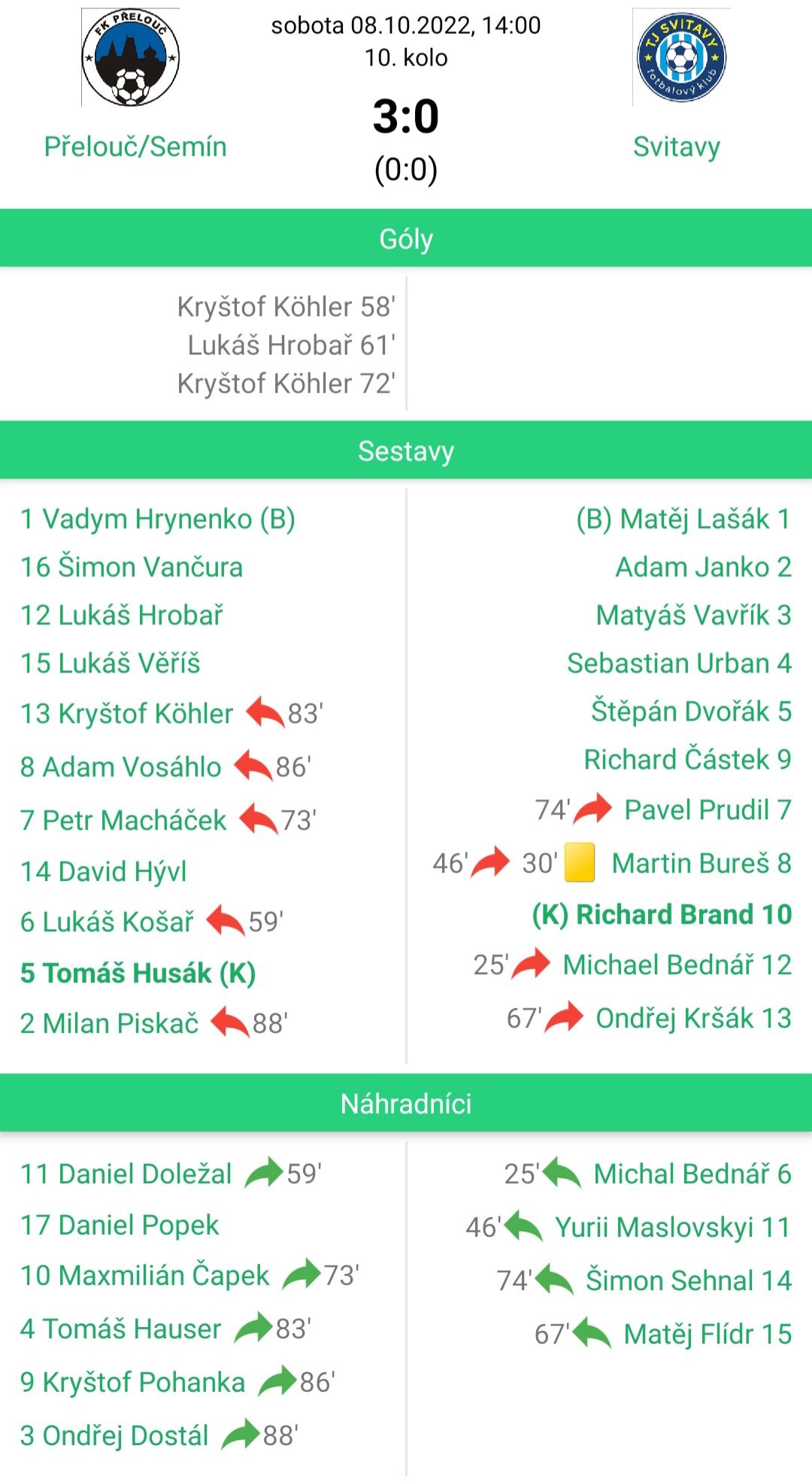Open Pavel Prudil's player details

point(707,810)
